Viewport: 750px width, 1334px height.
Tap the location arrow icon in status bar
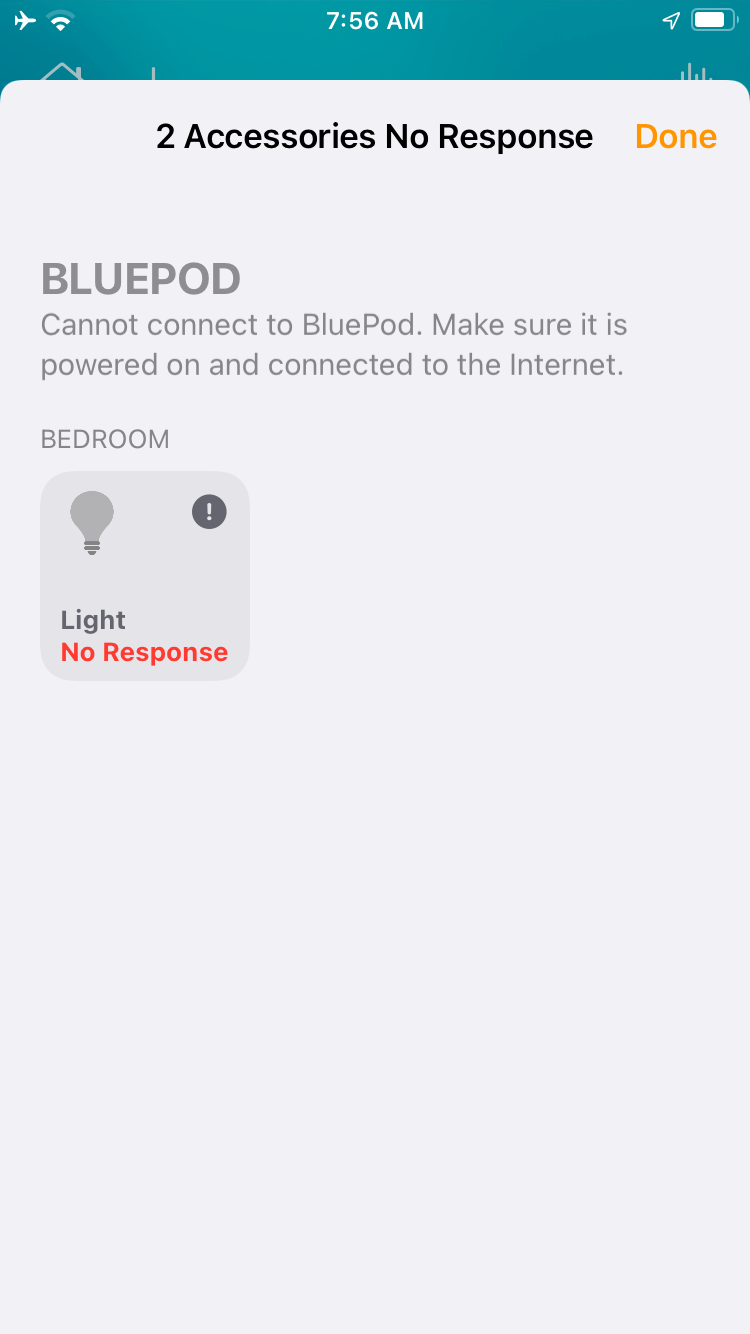[x=670, y=20]
